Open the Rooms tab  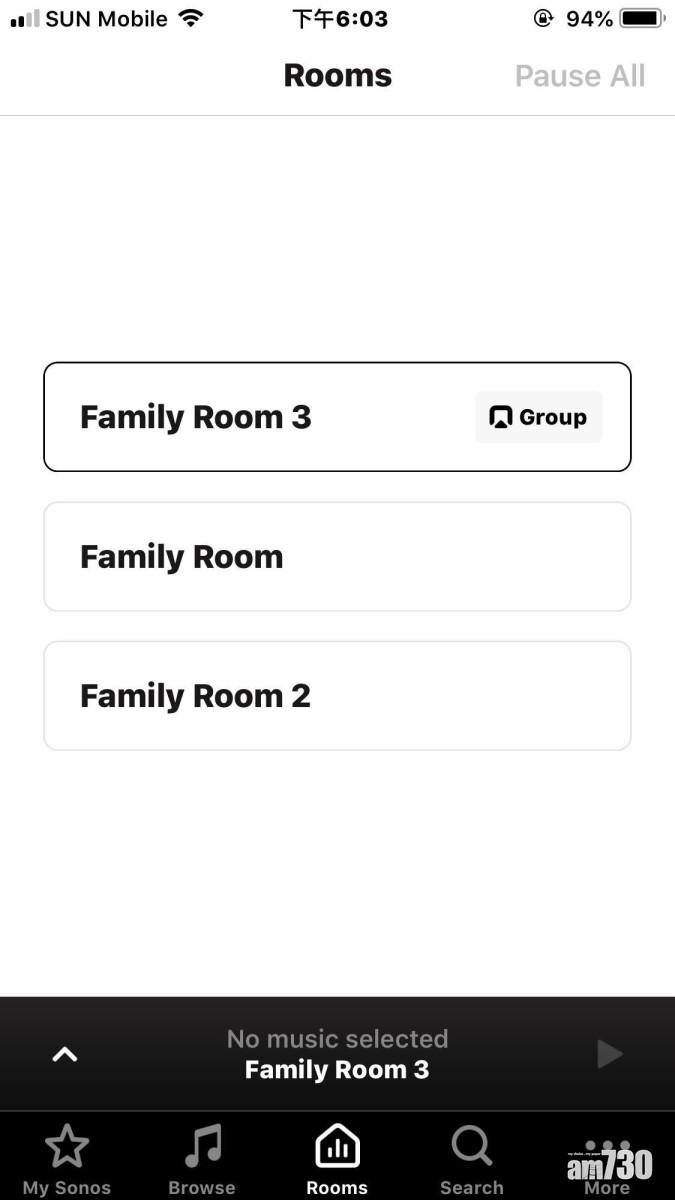(337, 1158)
